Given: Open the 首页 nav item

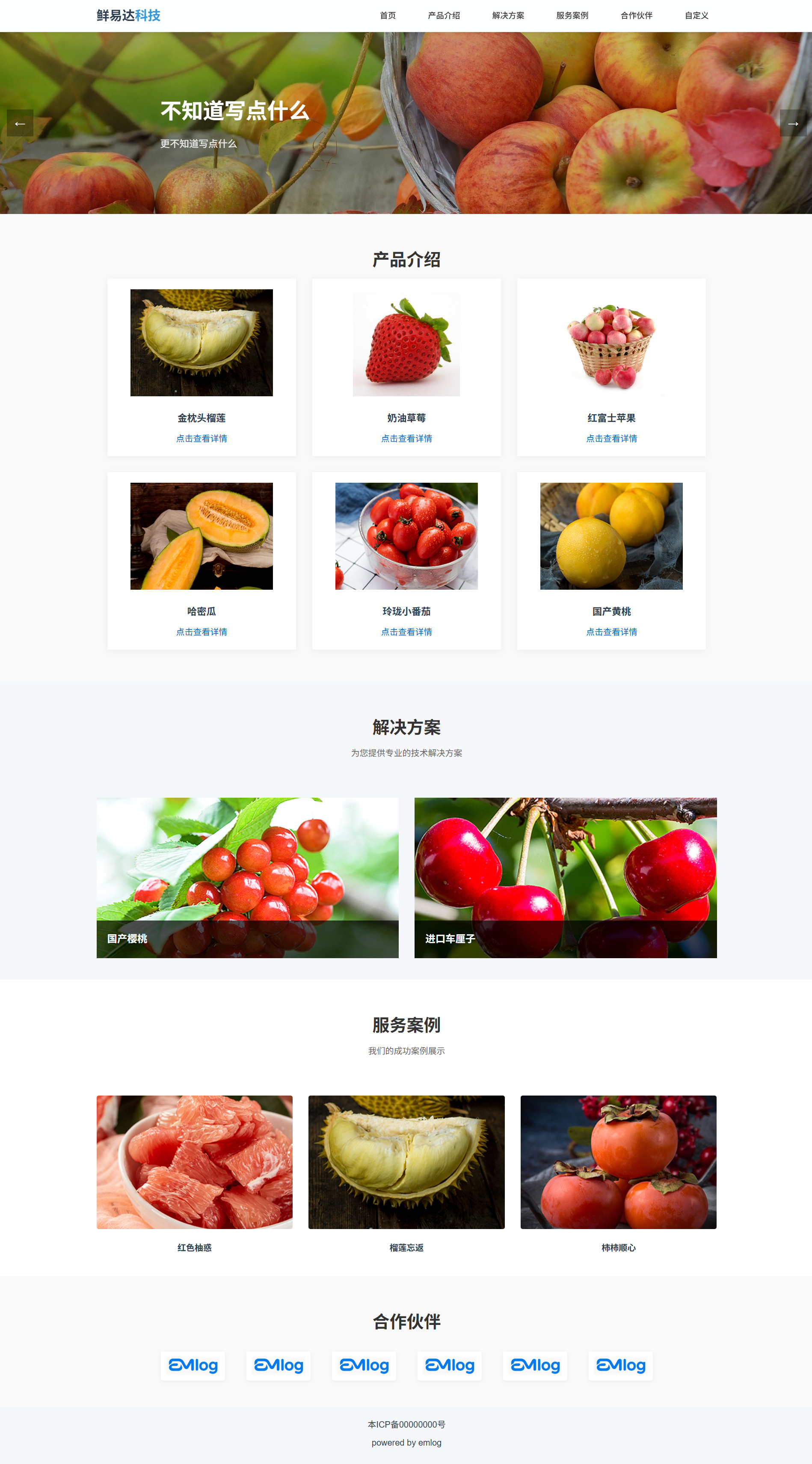Looking at the screenshot, I should point(388,15).
